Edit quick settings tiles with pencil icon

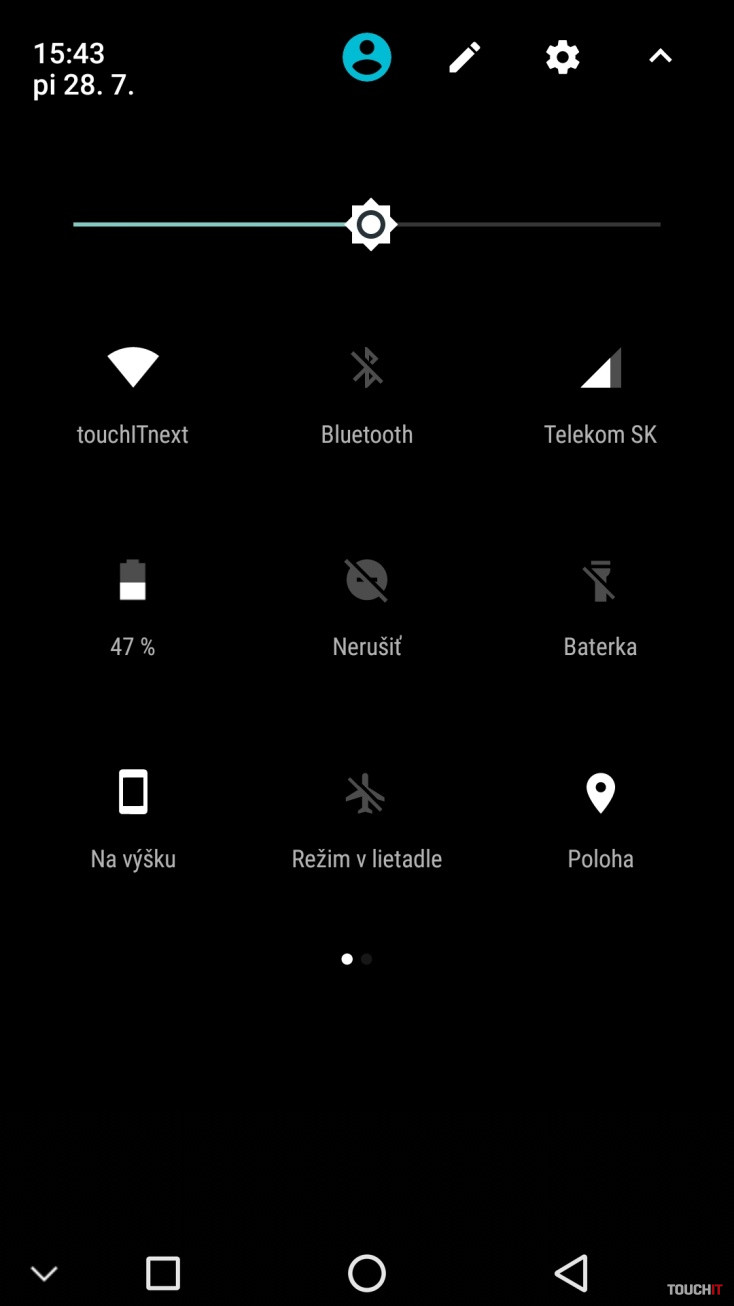pos(464,57)
